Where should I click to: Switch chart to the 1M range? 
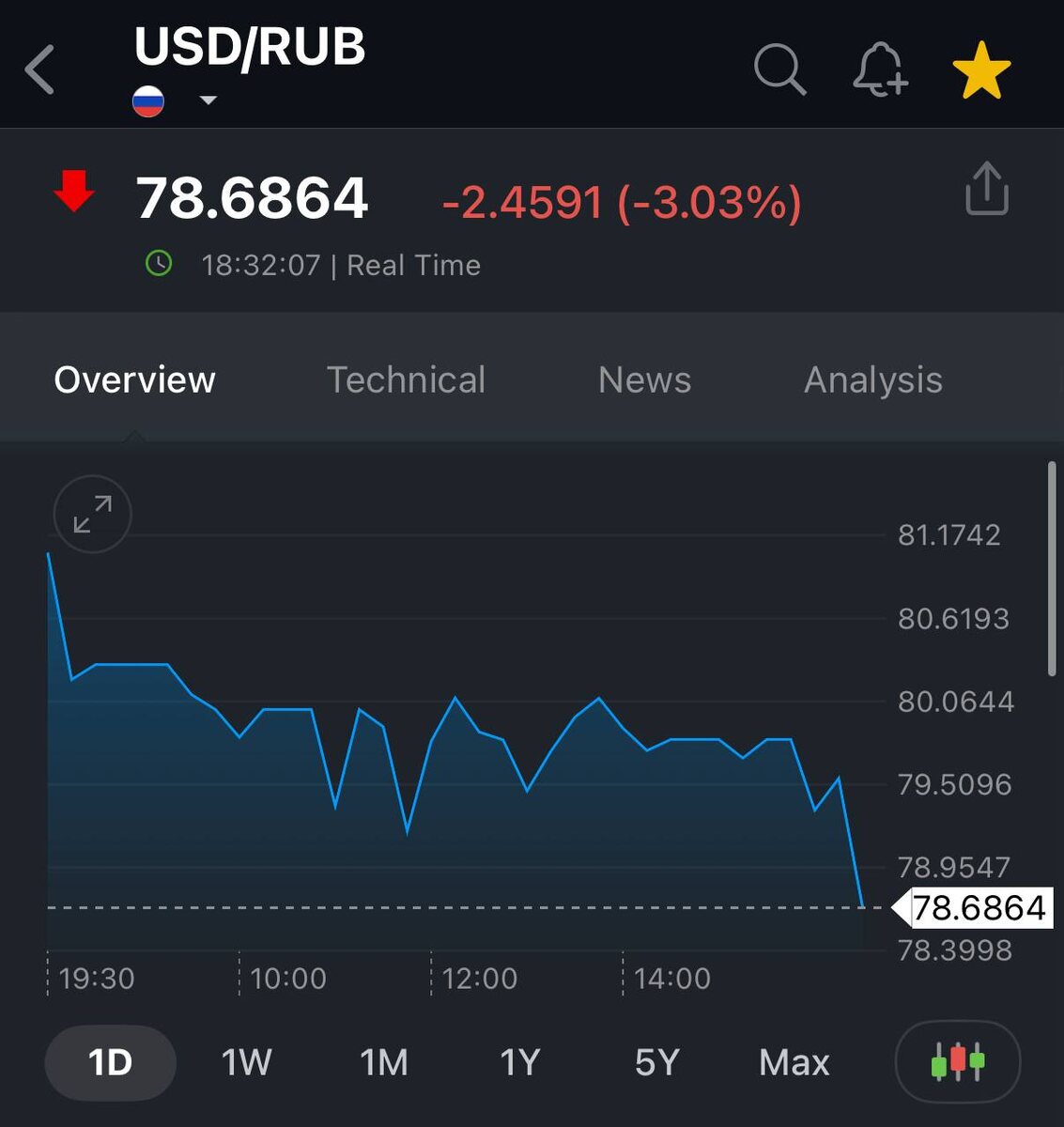tap(384, 1062)
